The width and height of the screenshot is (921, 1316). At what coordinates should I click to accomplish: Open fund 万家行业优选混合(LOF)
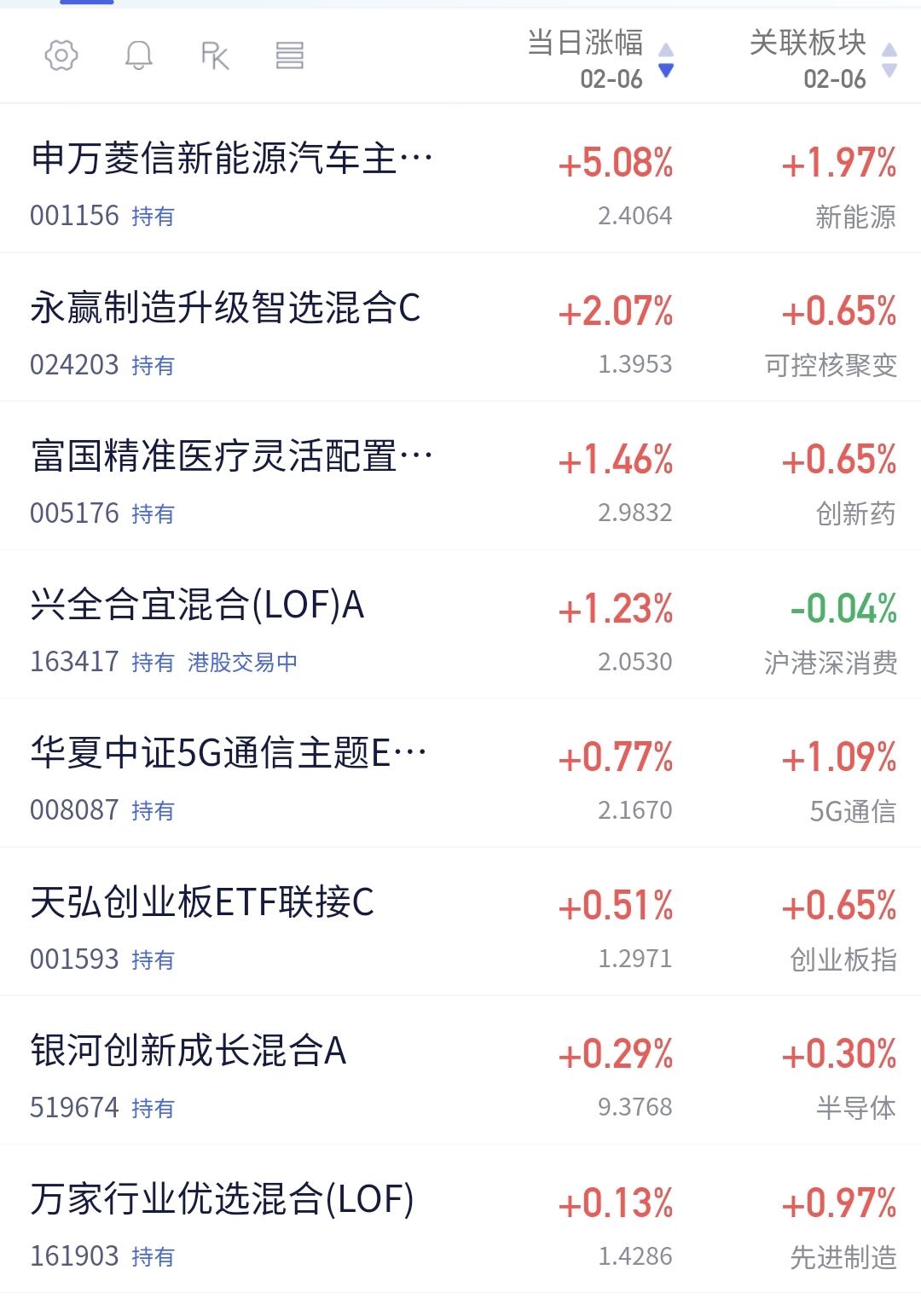tap(460, 1219)
